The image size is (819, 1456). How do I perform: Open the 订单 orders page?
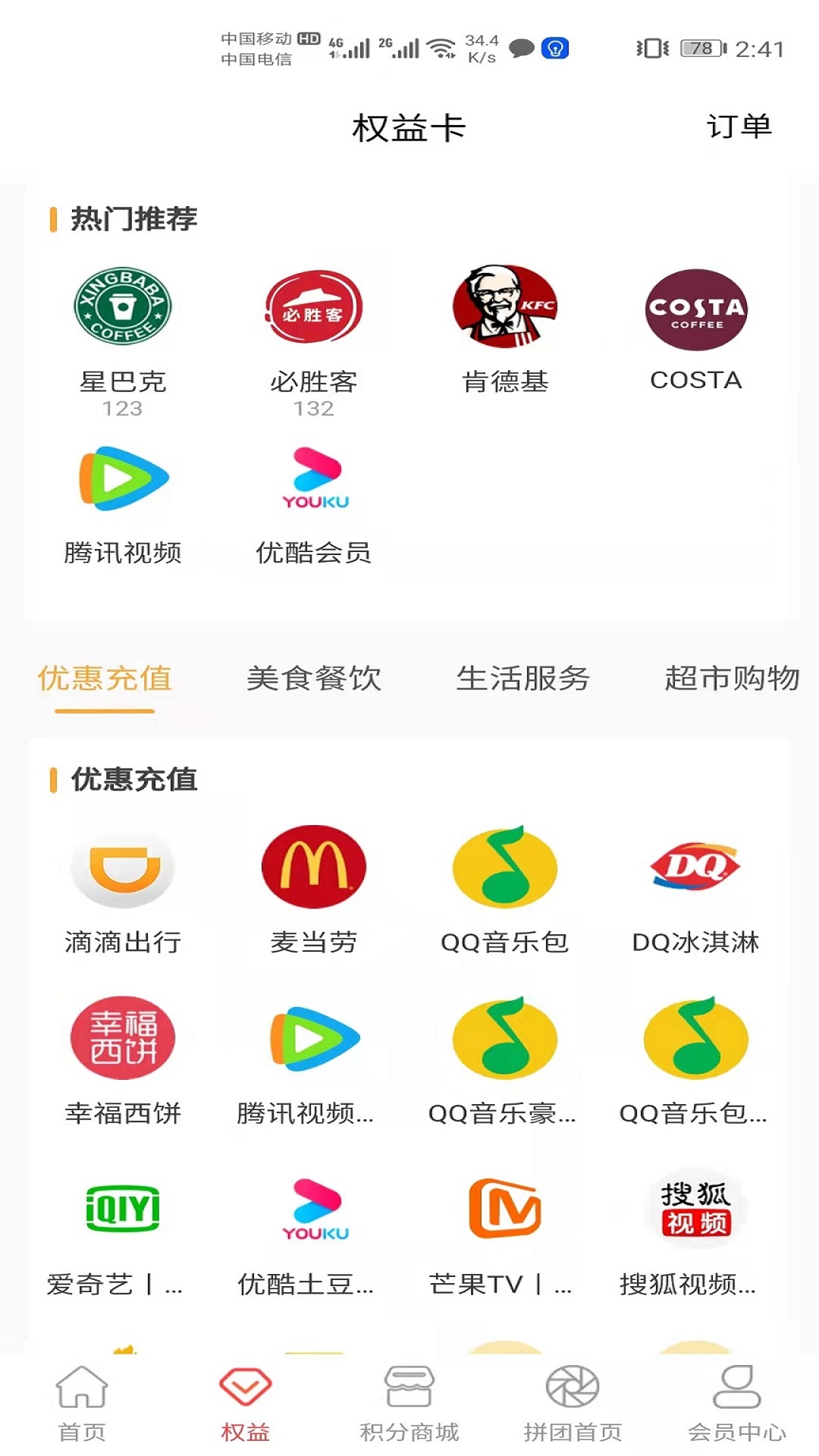(739, 127)
